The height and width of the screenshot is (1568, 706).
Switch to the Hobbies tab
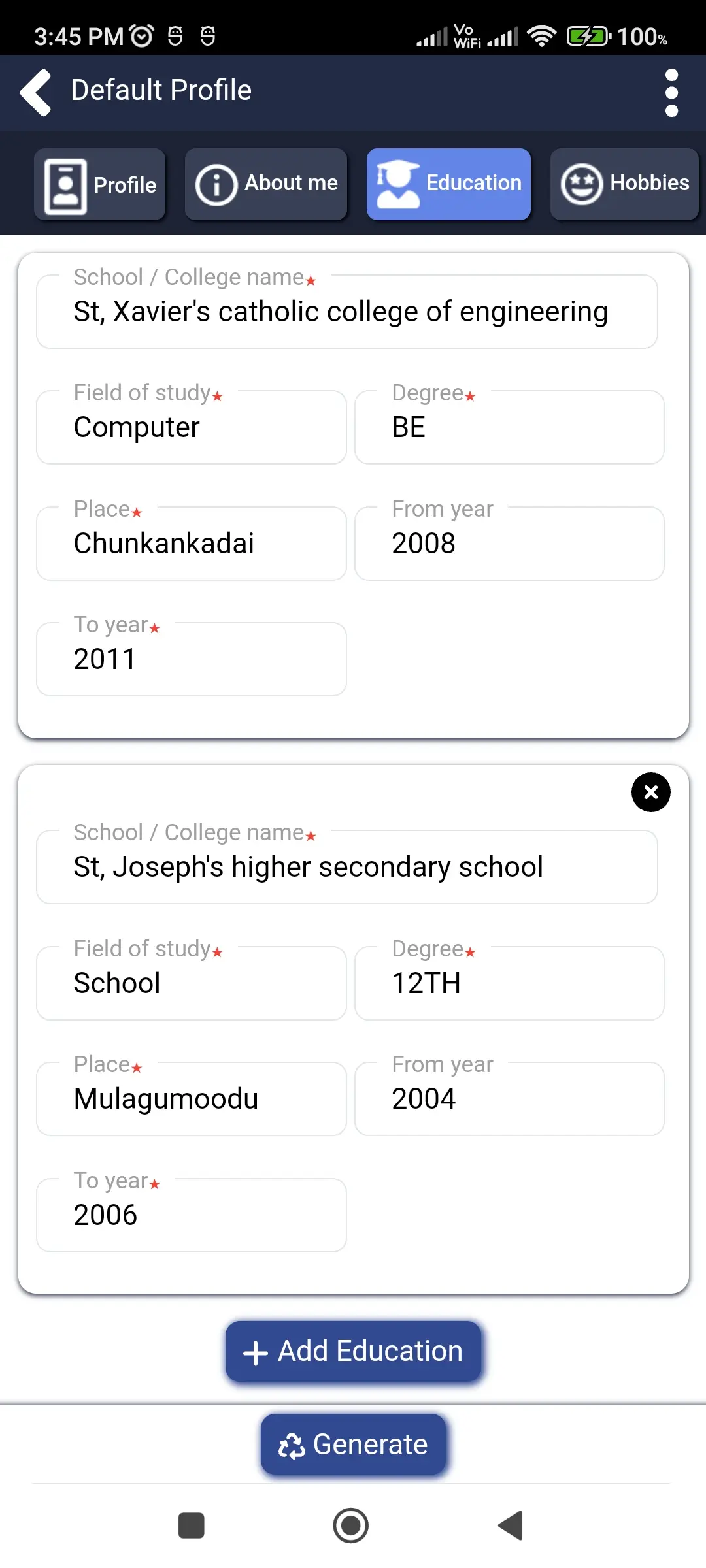624,184
